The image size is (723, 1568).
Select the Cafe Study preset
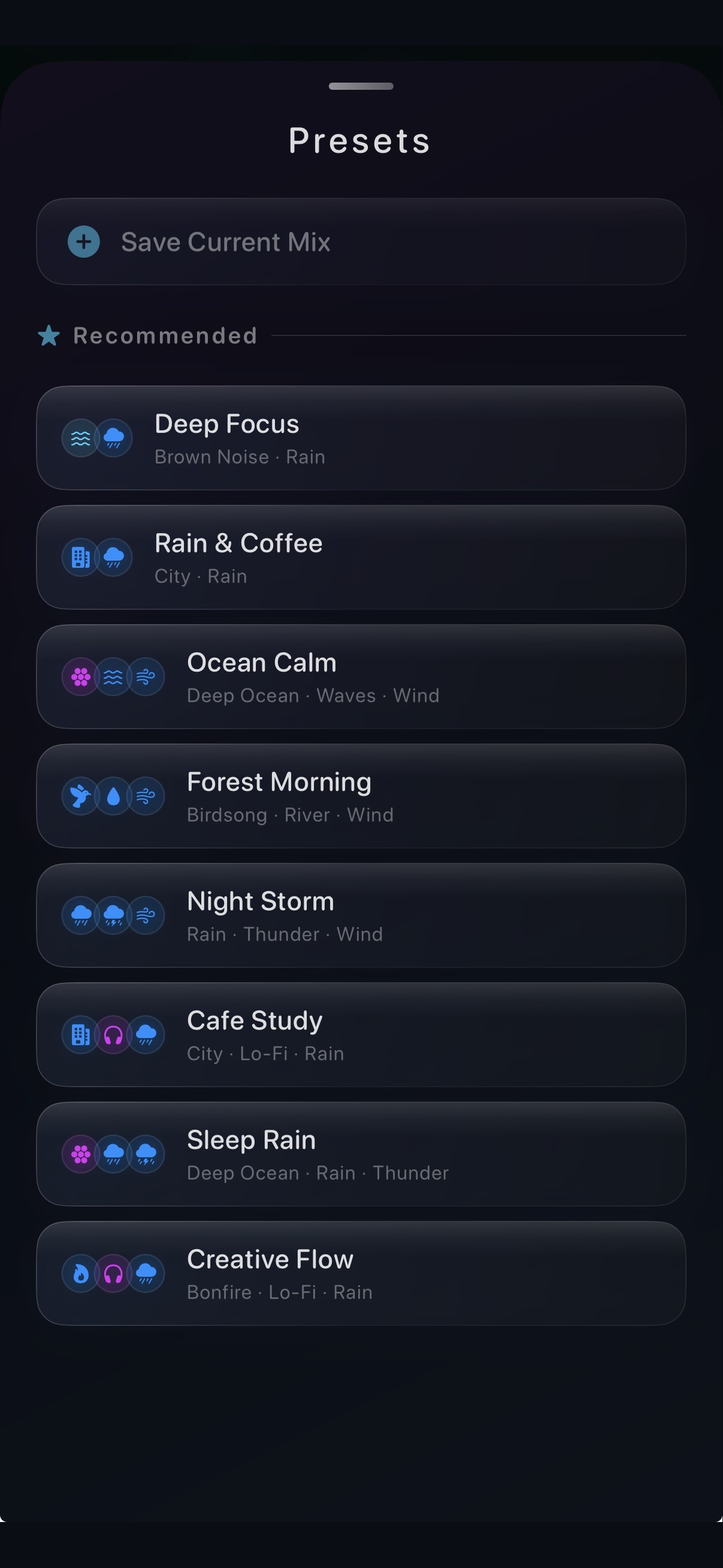point(361,1035)
